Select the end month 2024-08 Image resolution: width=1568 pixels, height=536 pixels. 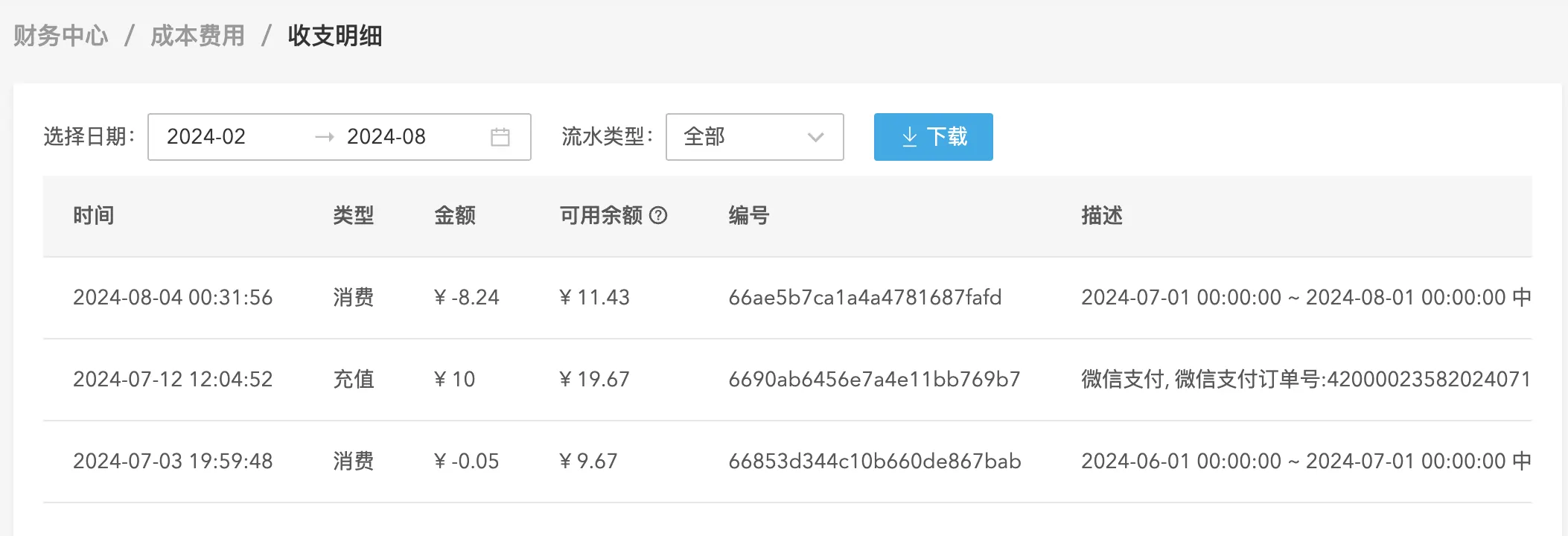pyautogui.click(x=386, y=137)
